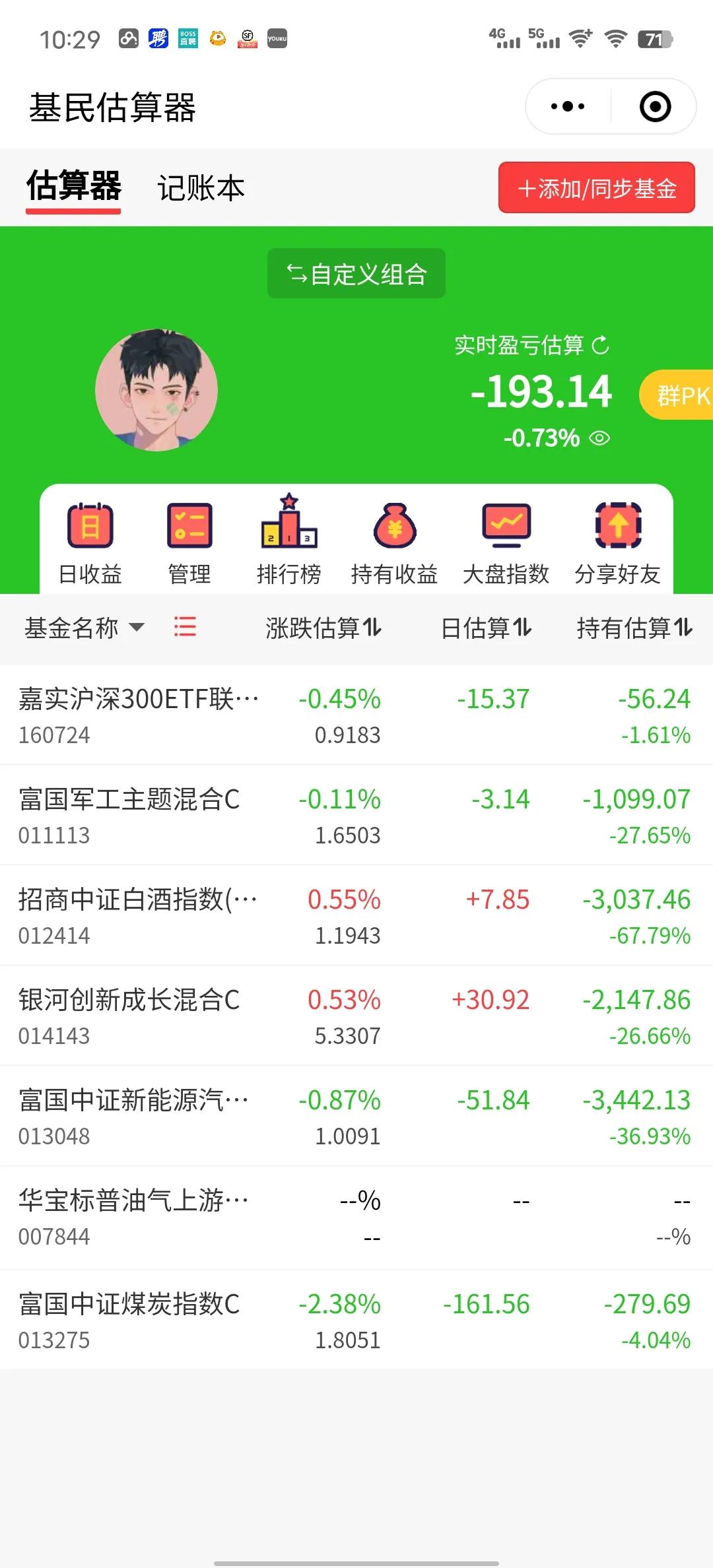The height and width of the screenshot is (1568, 713).
Task: Open the 自定义组合 switcher
Action: point(356,273)
